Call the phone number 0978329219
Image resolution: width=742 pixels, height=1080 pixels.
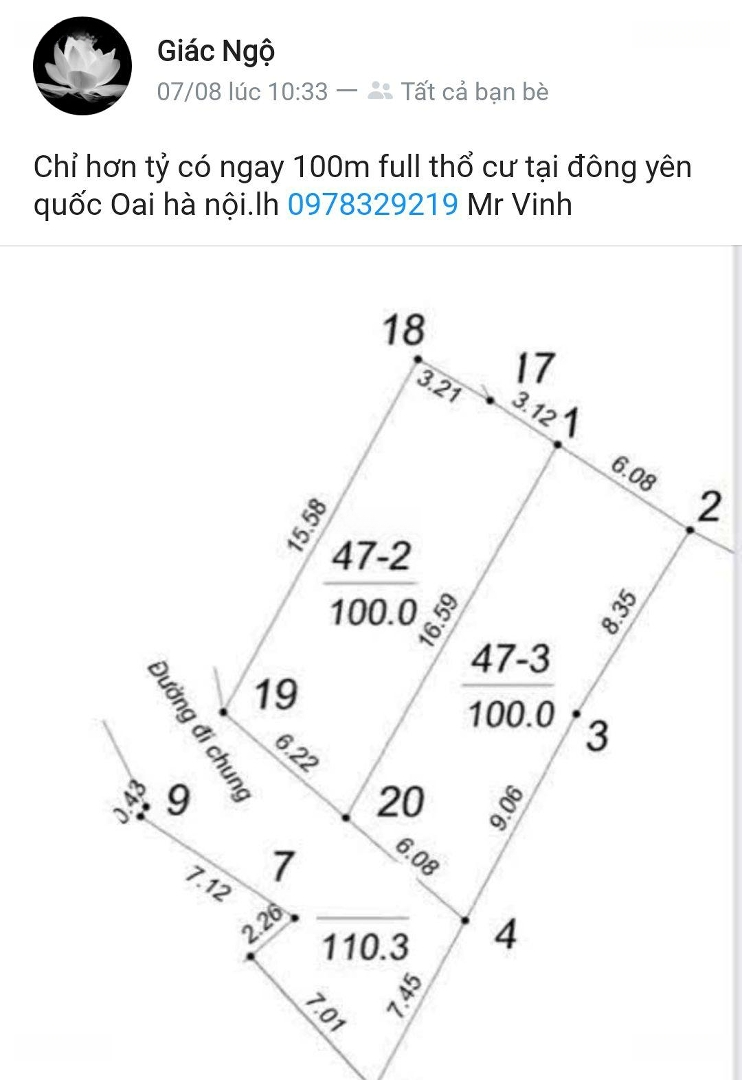[x=375, y=206]
